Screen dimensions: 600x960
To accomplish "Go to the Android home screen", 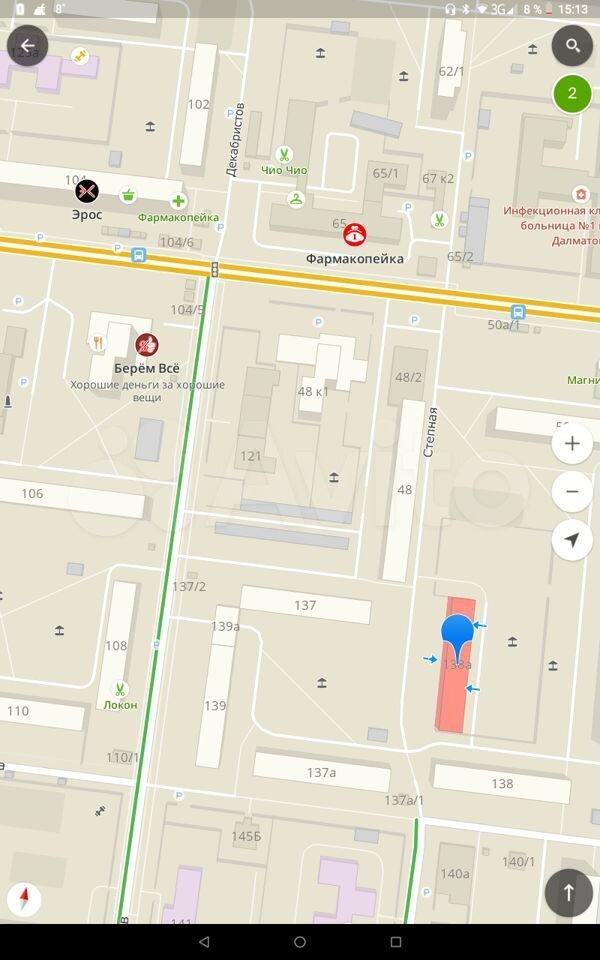I will tap(300, 942).
